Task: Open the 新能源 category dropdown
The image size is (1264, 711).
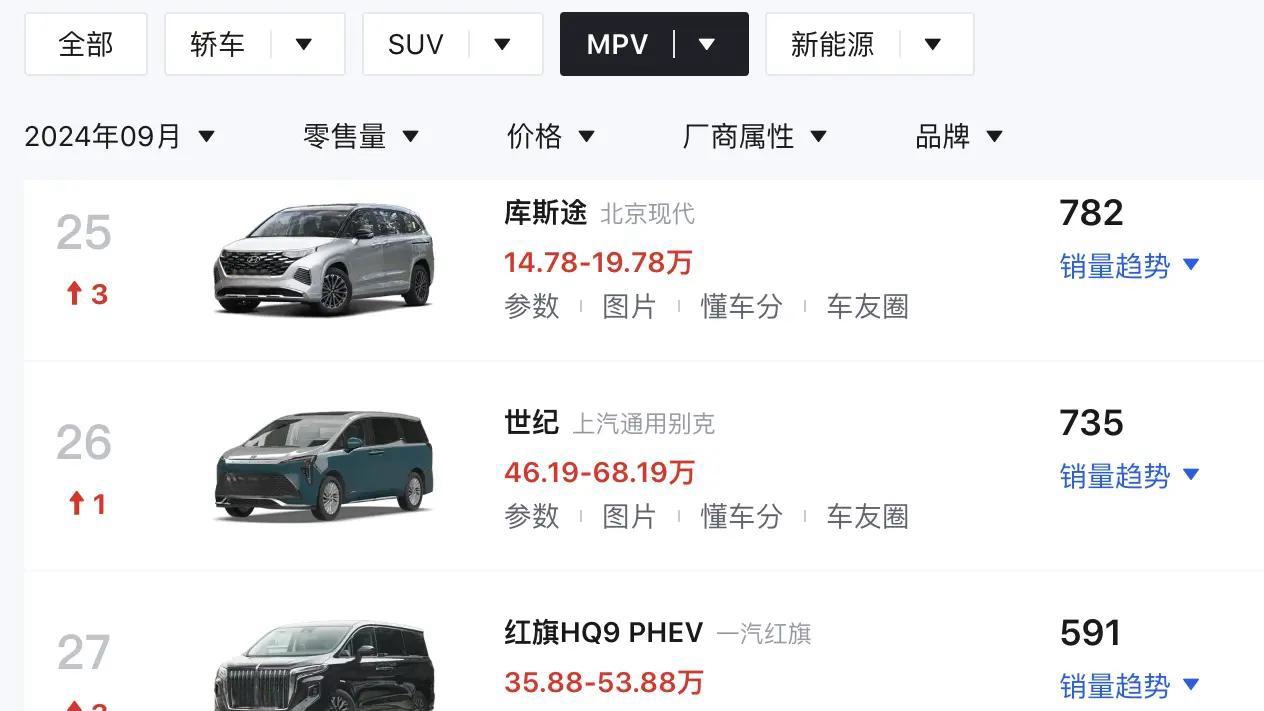Action: [x=932, y=44]
